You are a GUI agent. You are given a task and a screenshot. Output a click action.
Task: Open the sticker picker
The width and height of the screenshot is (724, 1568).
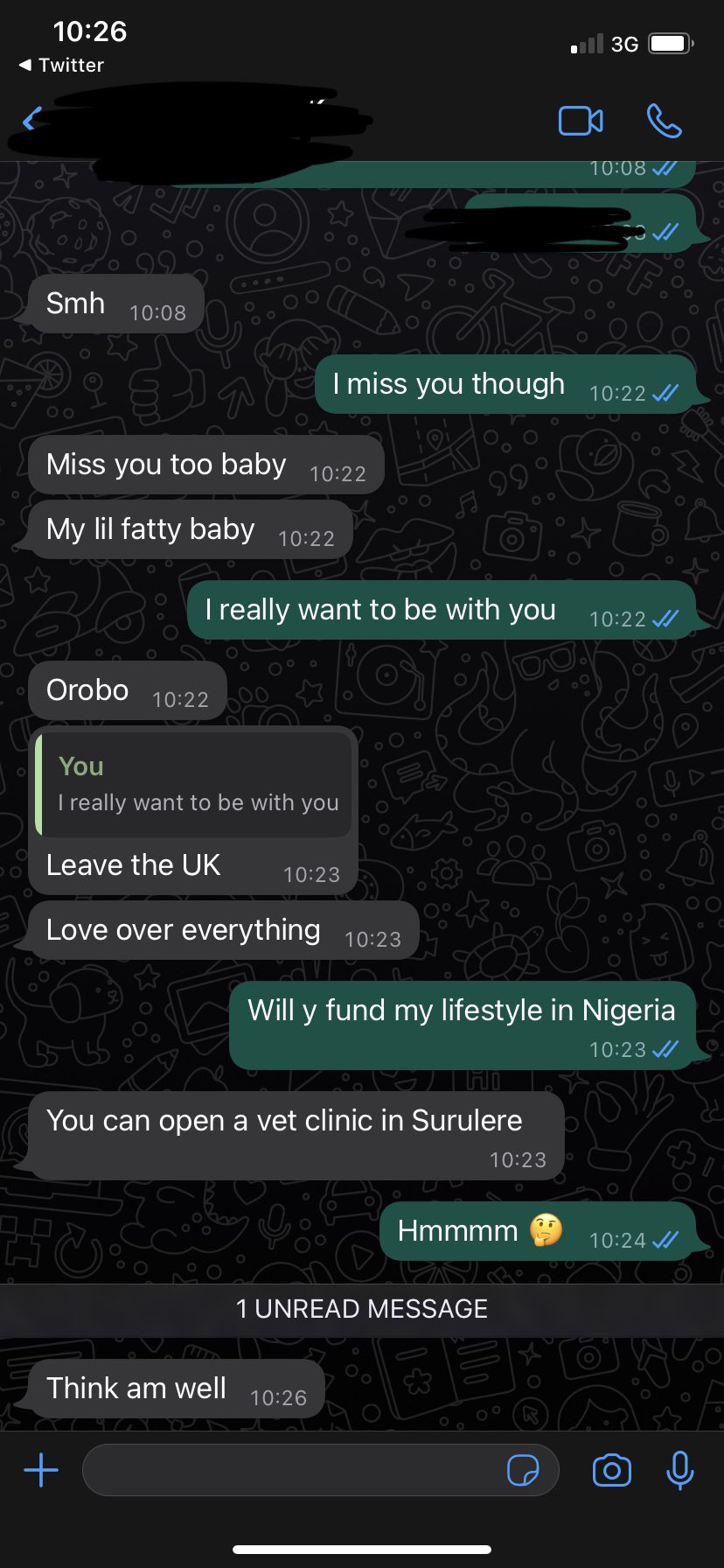pos(523,1470)
